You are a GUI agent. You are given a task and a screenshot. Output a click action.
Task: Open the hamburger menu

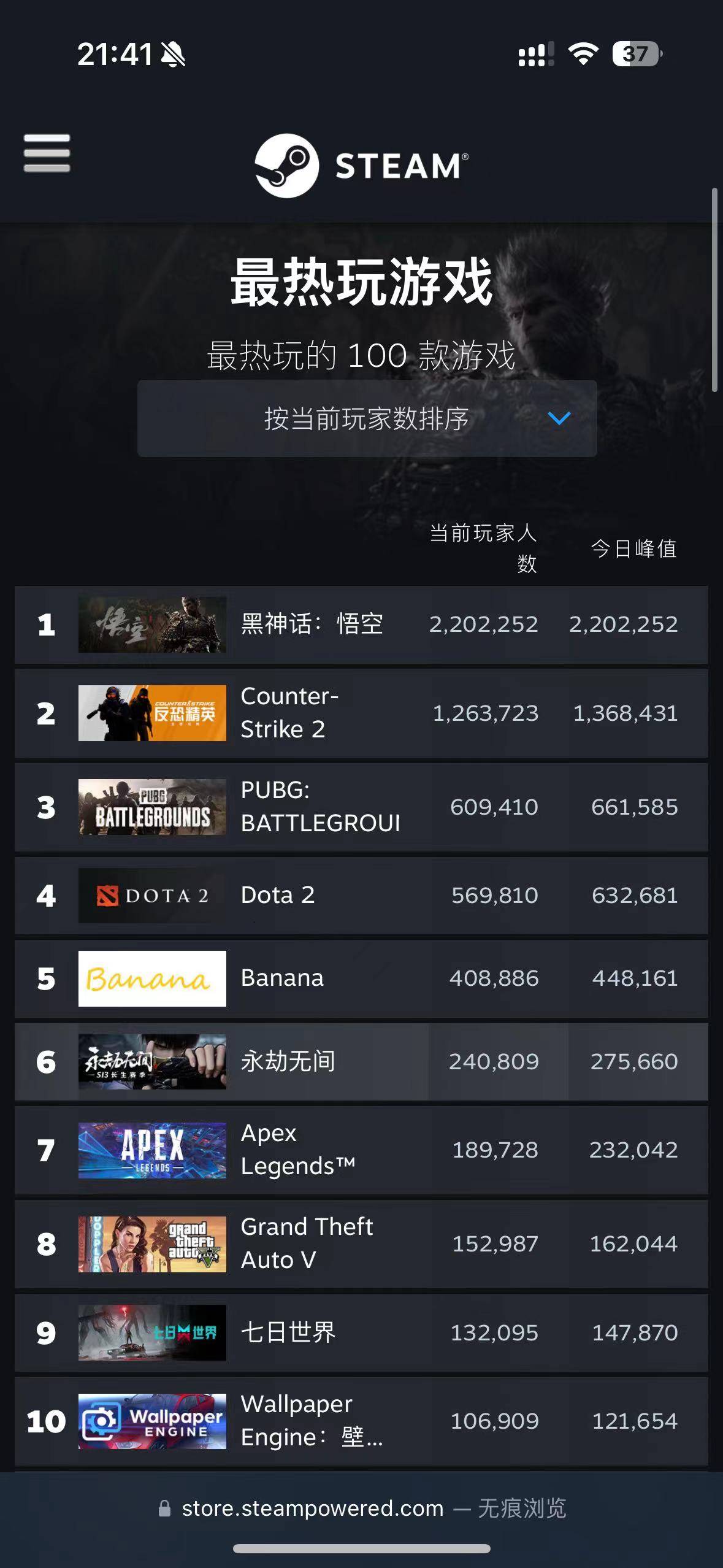click(47, 153)
